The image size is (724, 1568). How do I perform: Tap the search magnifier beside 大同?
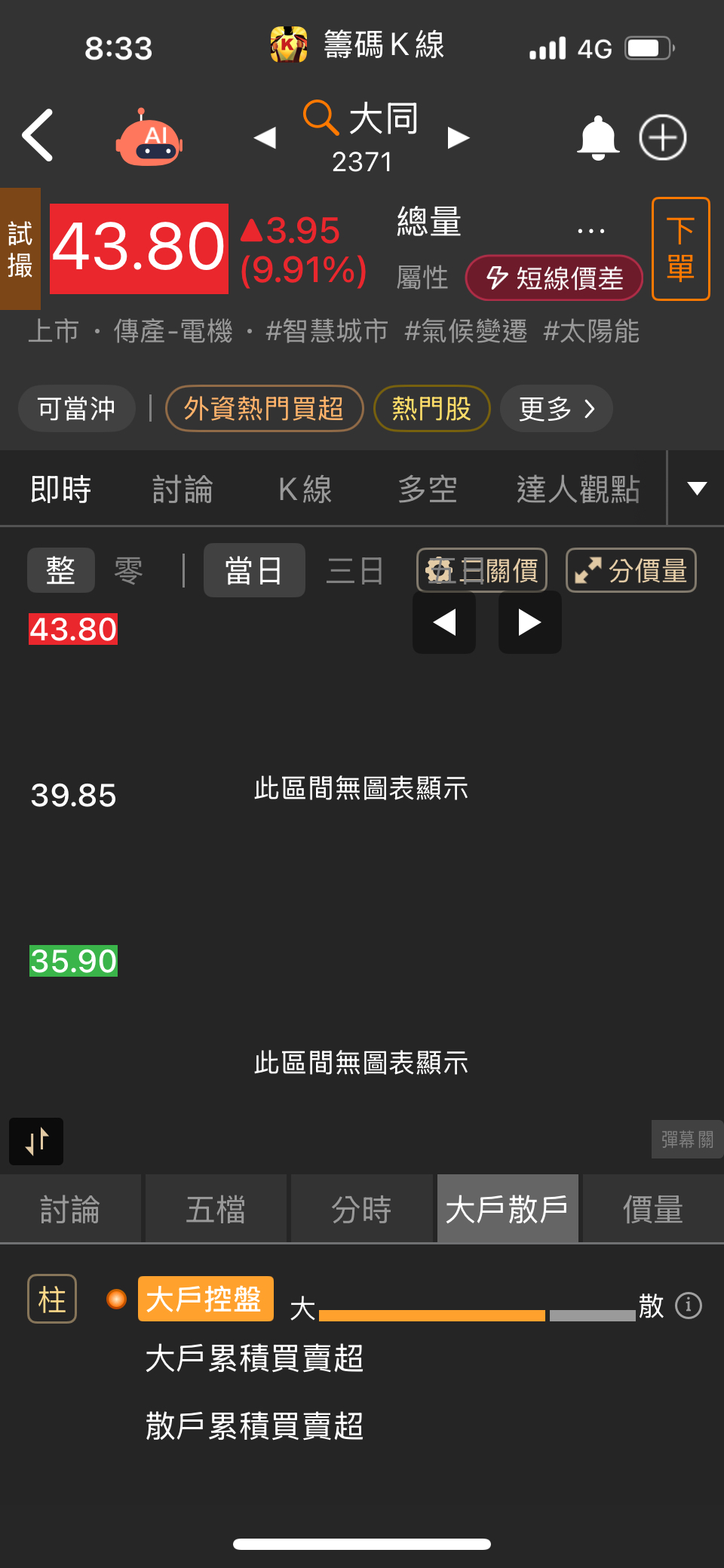pos(320,119)
